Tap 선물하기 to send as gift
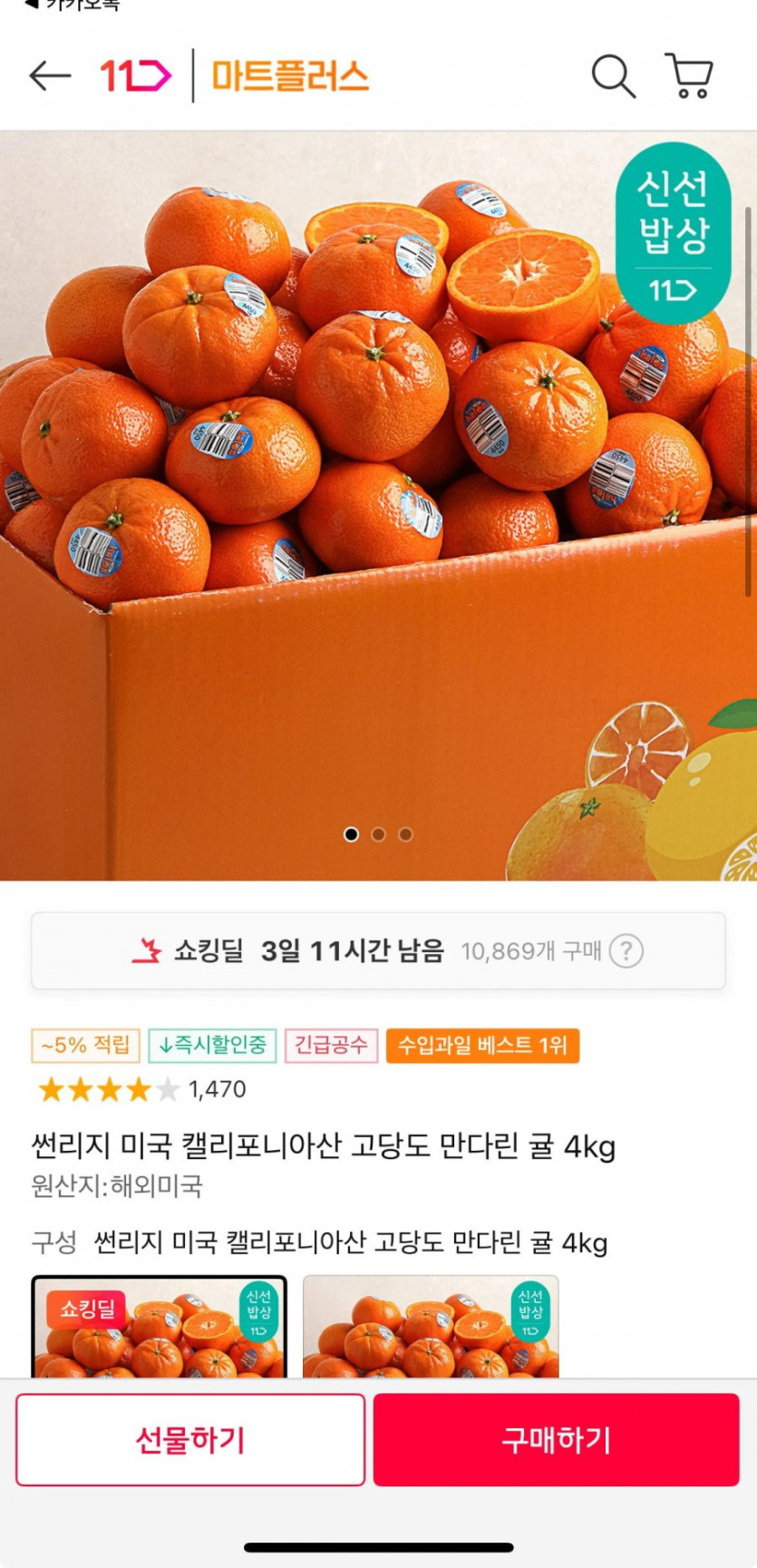This screenshot has width=757, height=1568. click(x=190, y=1440)
